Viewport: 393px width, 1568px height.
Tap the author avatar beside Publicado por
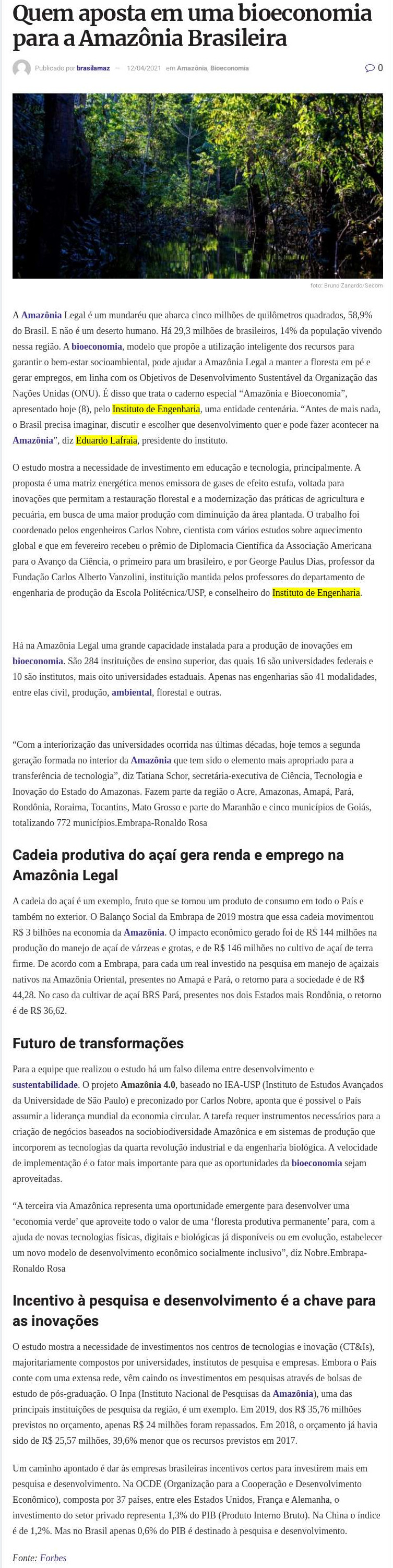pyautogui.click(x=22, y=68)
